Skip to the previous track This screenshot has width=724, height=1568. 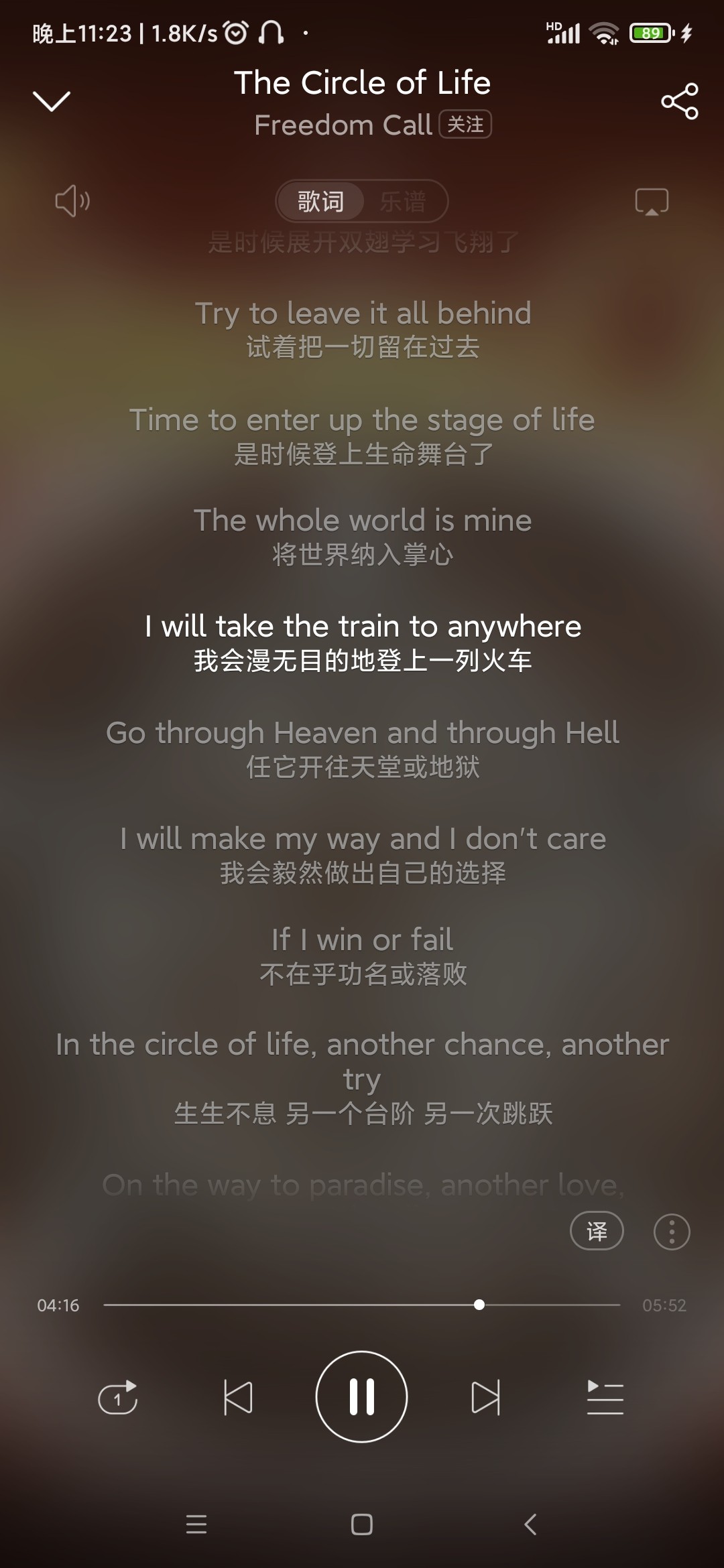click(x=237, y=1398)
